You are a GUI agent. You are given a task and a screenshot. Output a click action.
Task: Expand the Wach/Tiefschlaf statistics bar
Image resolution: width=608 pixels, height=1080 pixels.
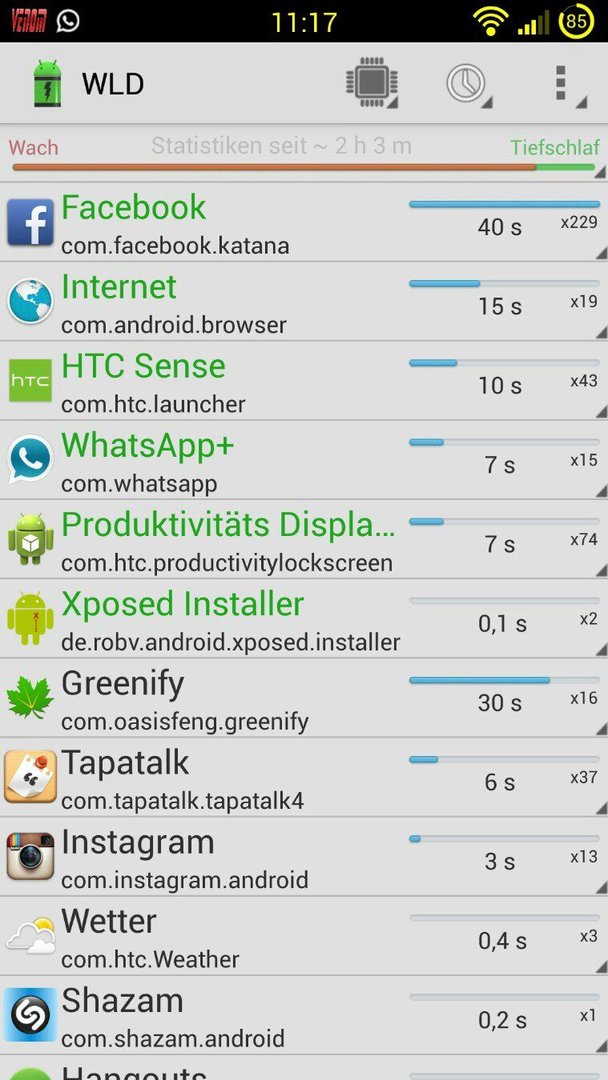click(x=304, y=154)
